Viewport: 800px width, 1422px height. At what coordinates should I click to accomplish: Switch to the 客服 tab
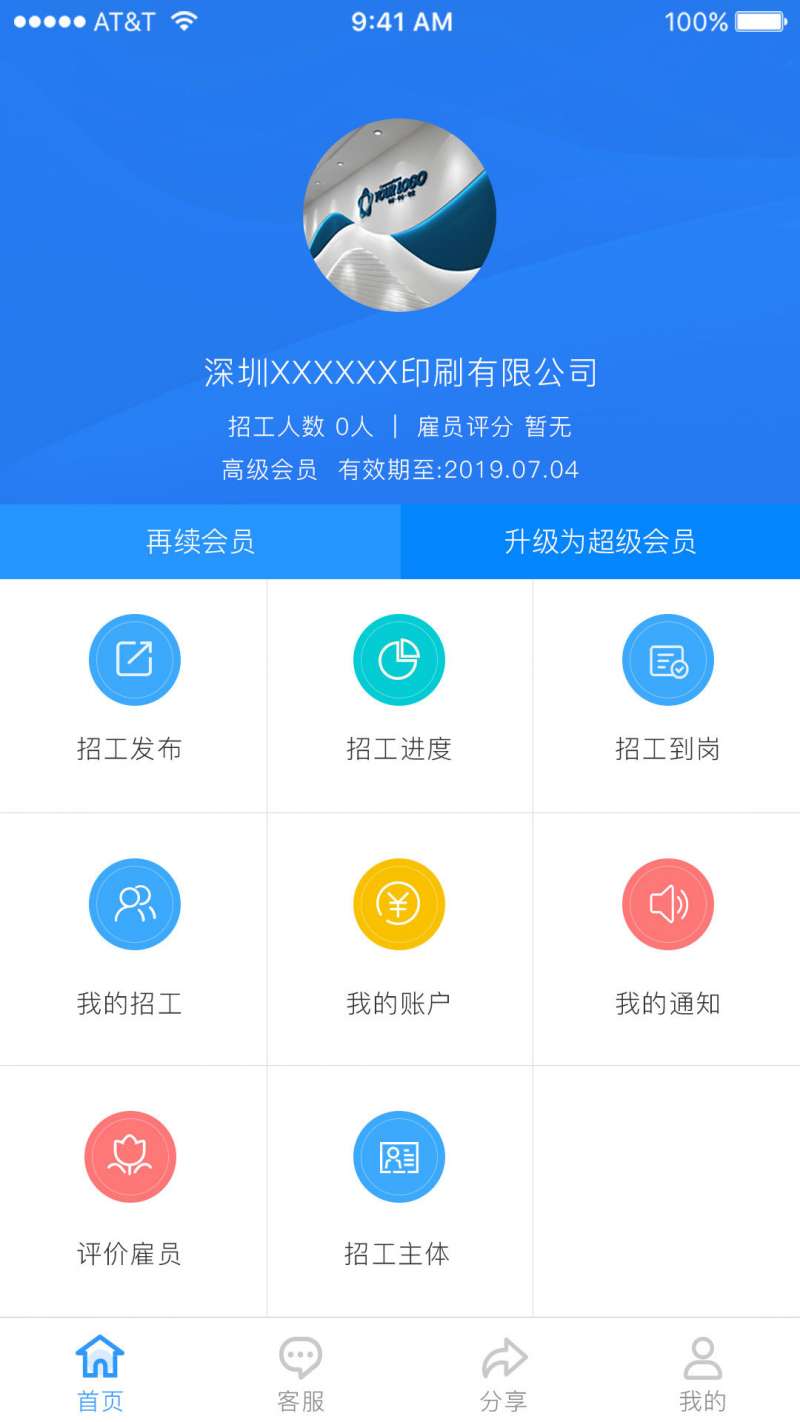point(300,1374)
